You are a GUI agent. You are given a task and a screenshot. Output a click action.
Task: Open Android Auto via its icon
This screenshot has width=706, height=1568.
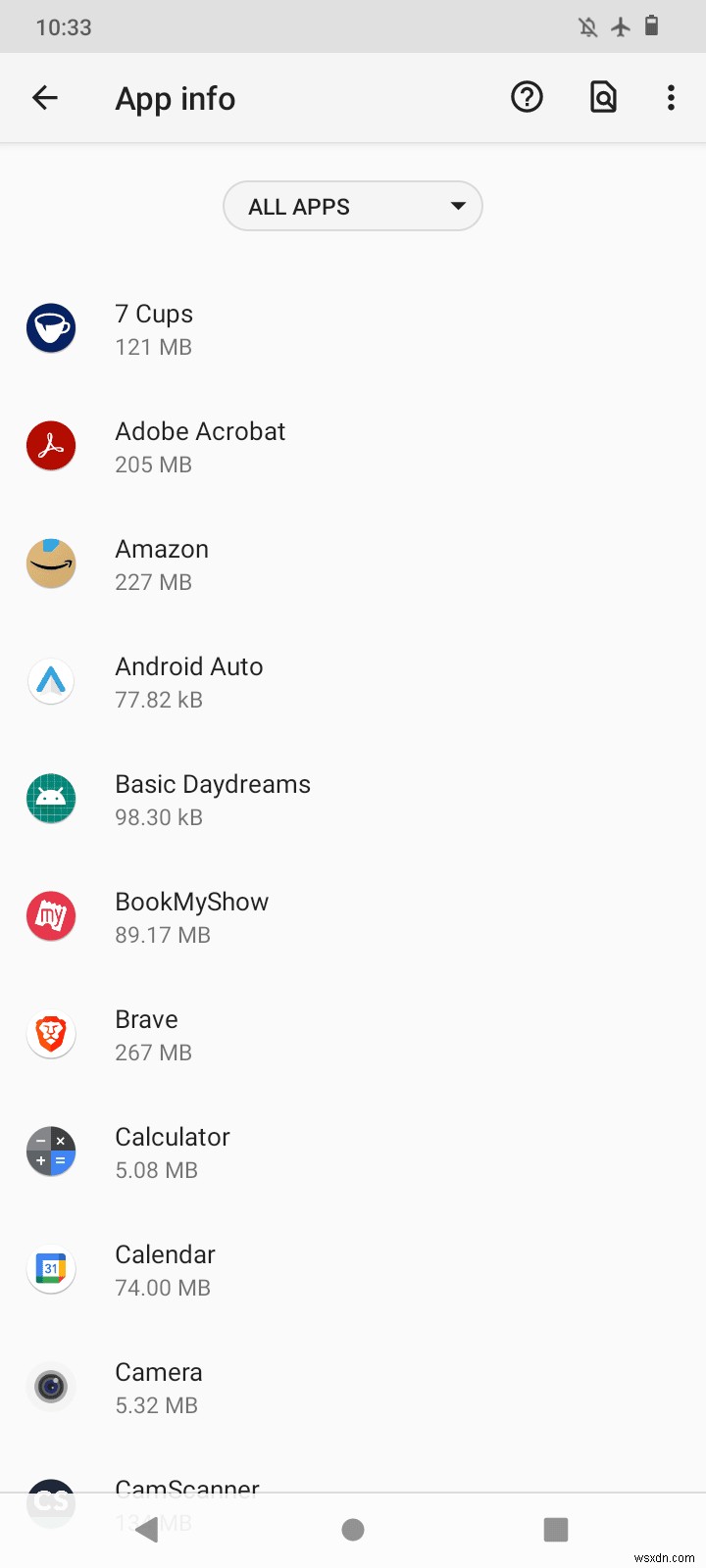coord(51,680)
